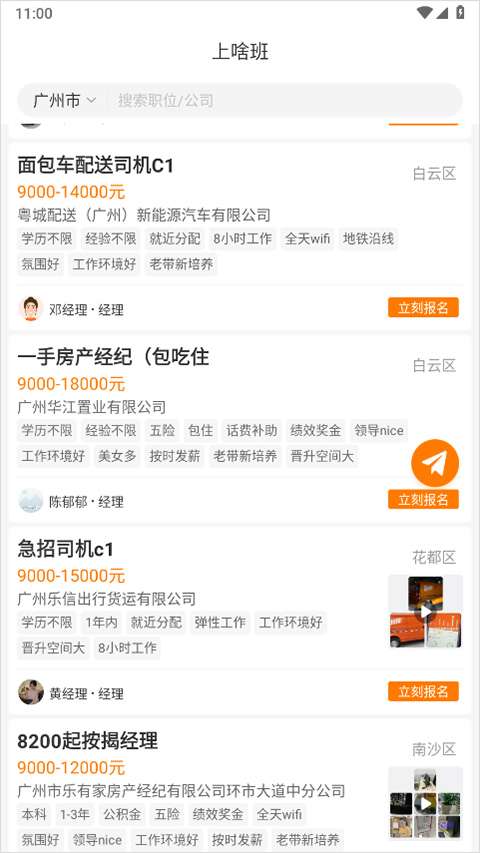Hit 立刻报名 beside 陈郁郁 · 经理
This screenshot has height=853, width=480.
coord(423,499)
